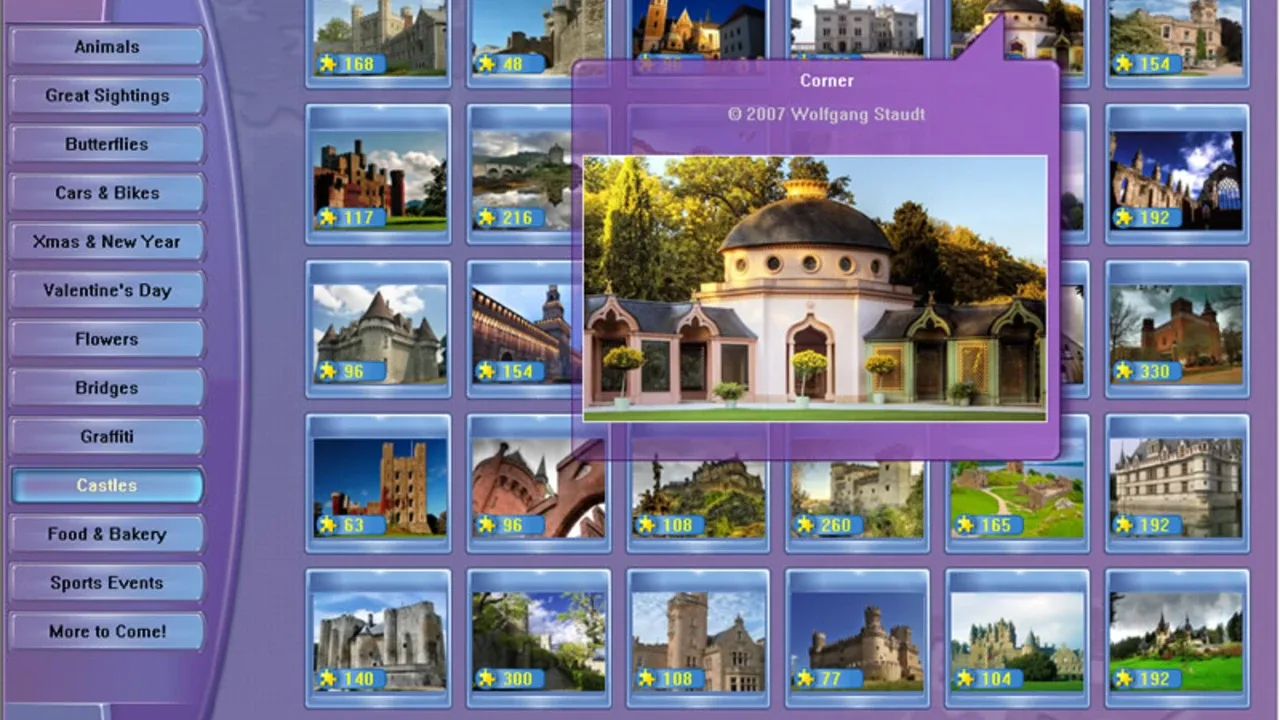The width and height of the screenshot is (1280, 720).
Task: Open Food & Bakery category
Action: 107,534
